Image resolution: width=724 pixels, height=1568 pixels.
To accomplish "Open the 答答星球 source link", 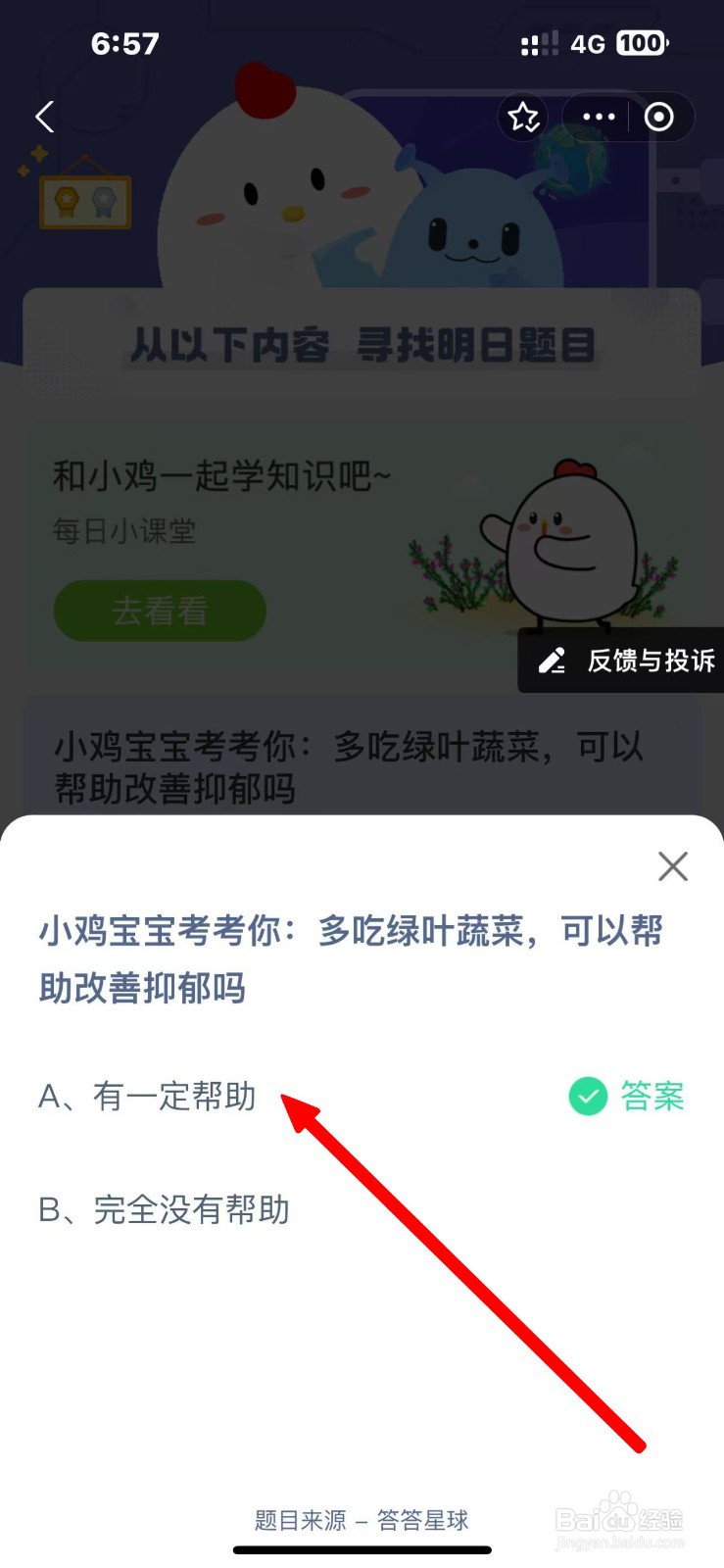I will click(423, 1521).
